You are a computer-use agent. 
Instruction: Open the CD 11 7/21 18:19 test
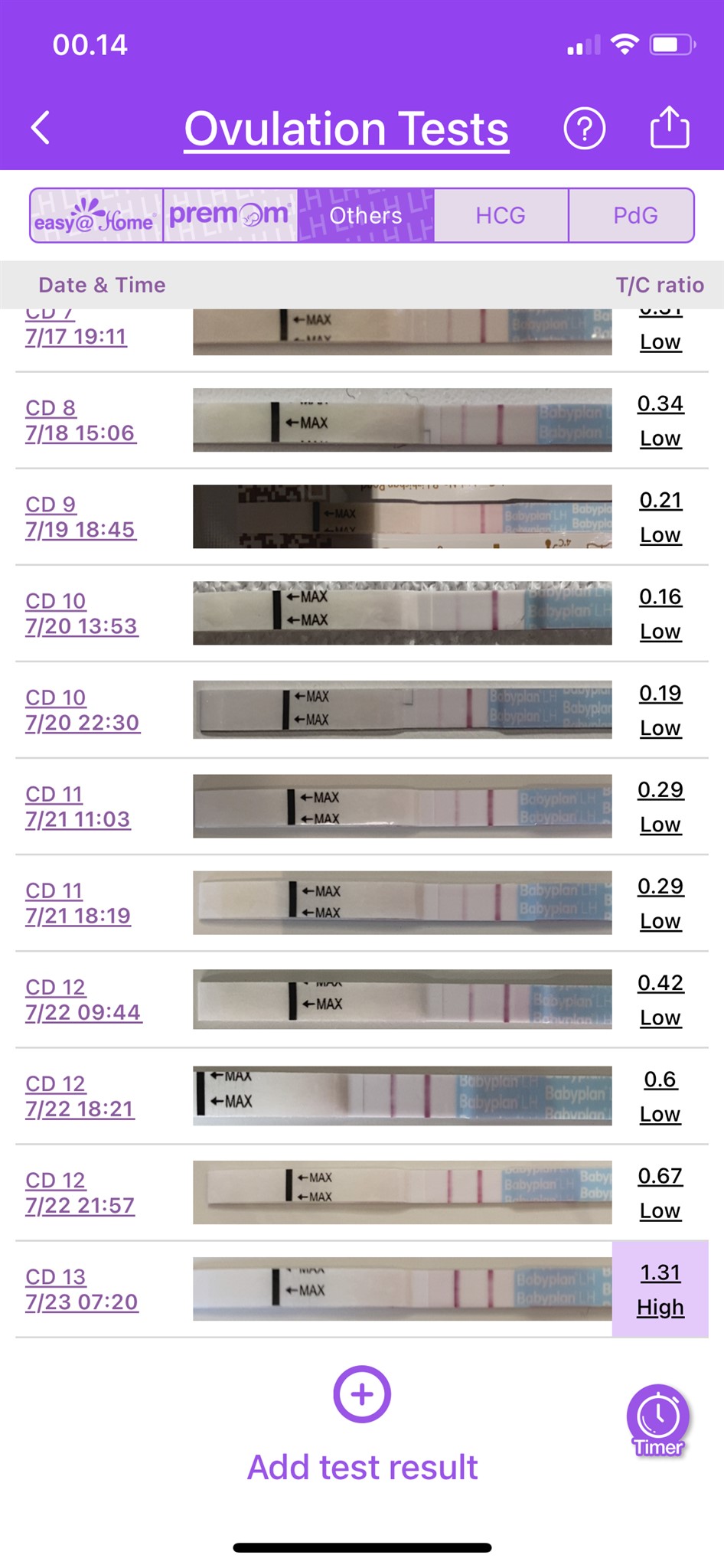click(77, 903)
